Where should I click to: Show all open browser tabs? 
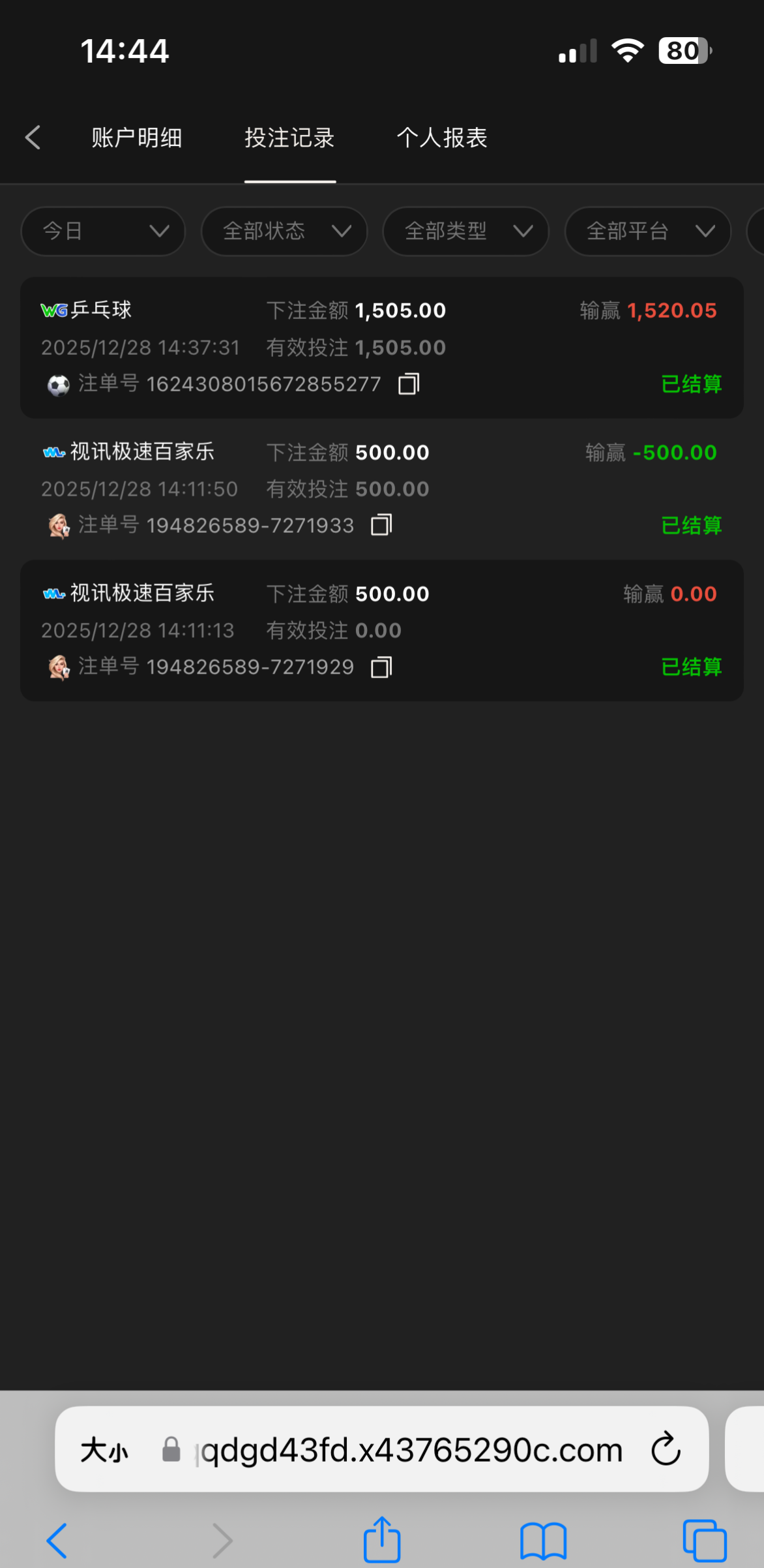704,1541
